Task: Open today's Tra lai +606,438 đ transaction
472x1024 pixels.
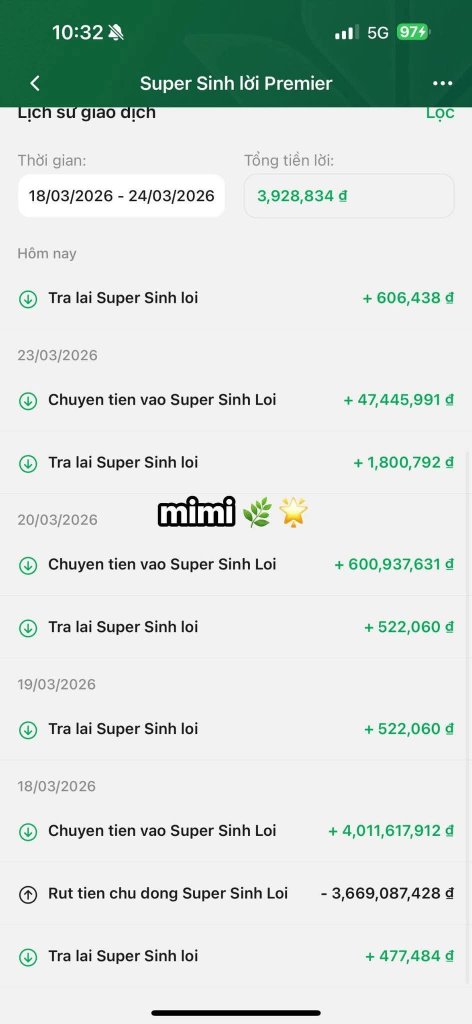Action: point(236,298)
